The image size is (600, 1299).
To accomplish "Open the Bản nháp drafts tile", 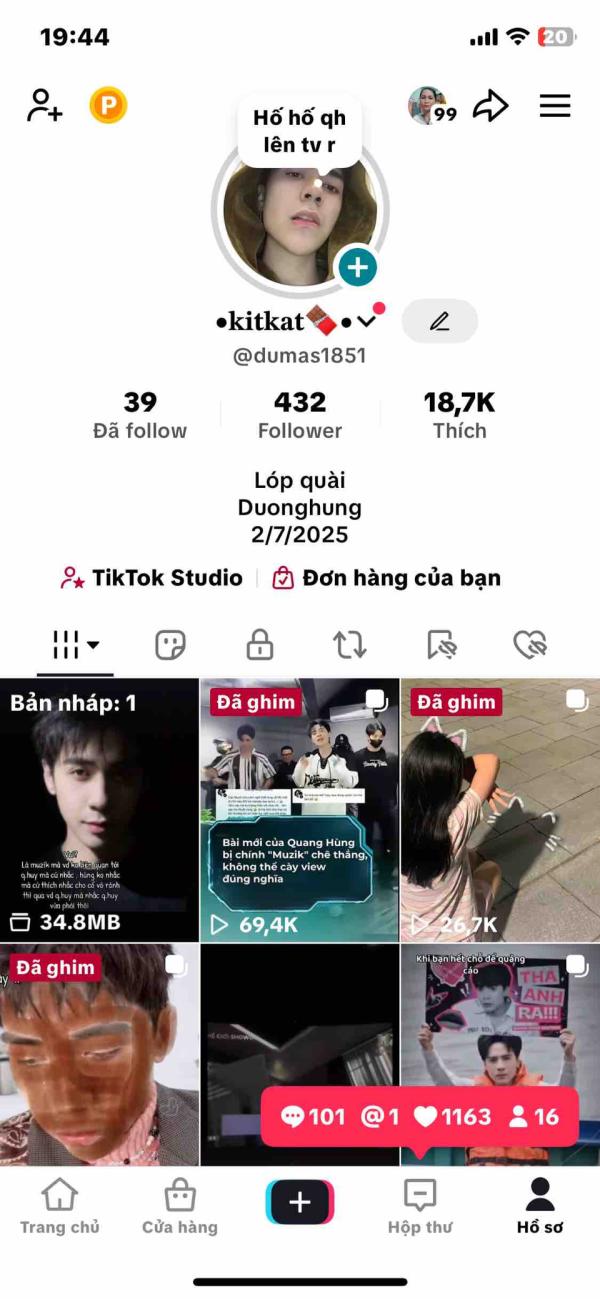I will 99,810.
